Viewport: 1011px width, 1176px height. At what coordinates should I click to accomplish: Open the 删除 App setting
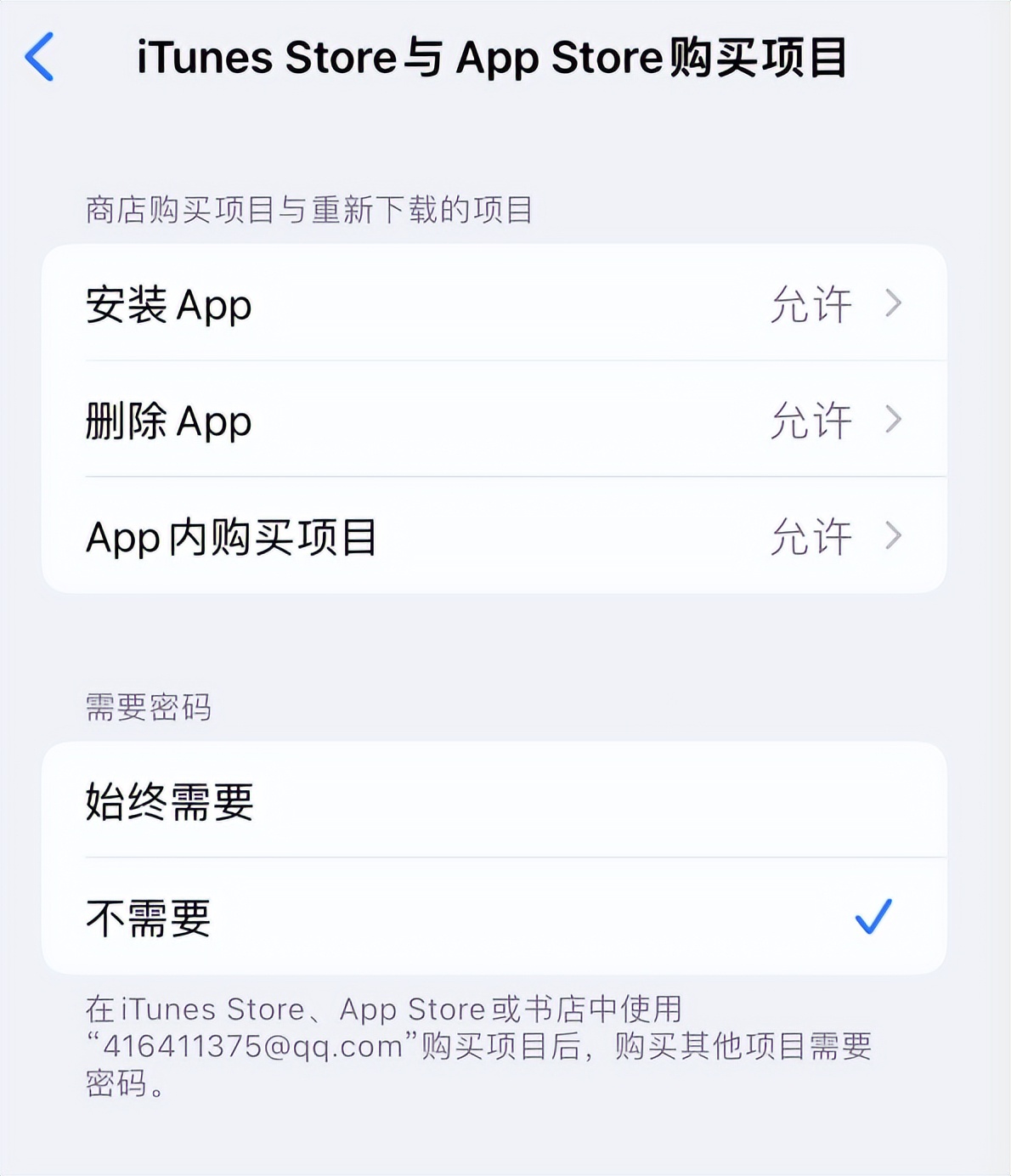tap(493, 420)
